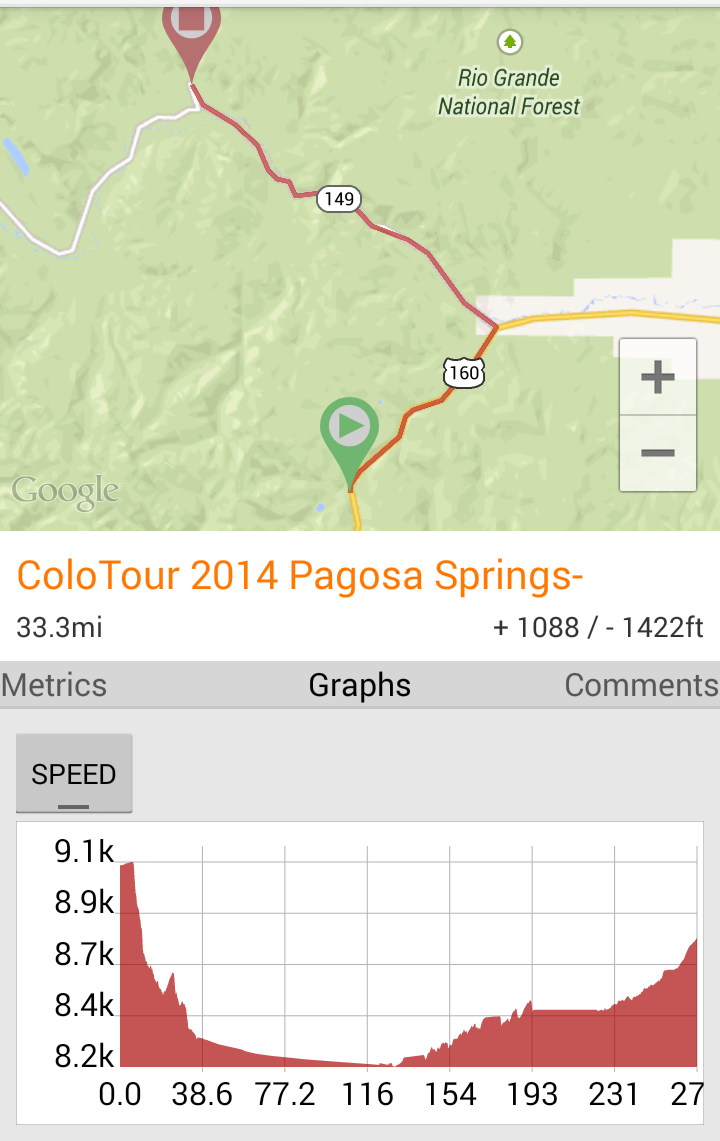Zoom out on the map
This screenshot has height=1141, width=720.
657,453
